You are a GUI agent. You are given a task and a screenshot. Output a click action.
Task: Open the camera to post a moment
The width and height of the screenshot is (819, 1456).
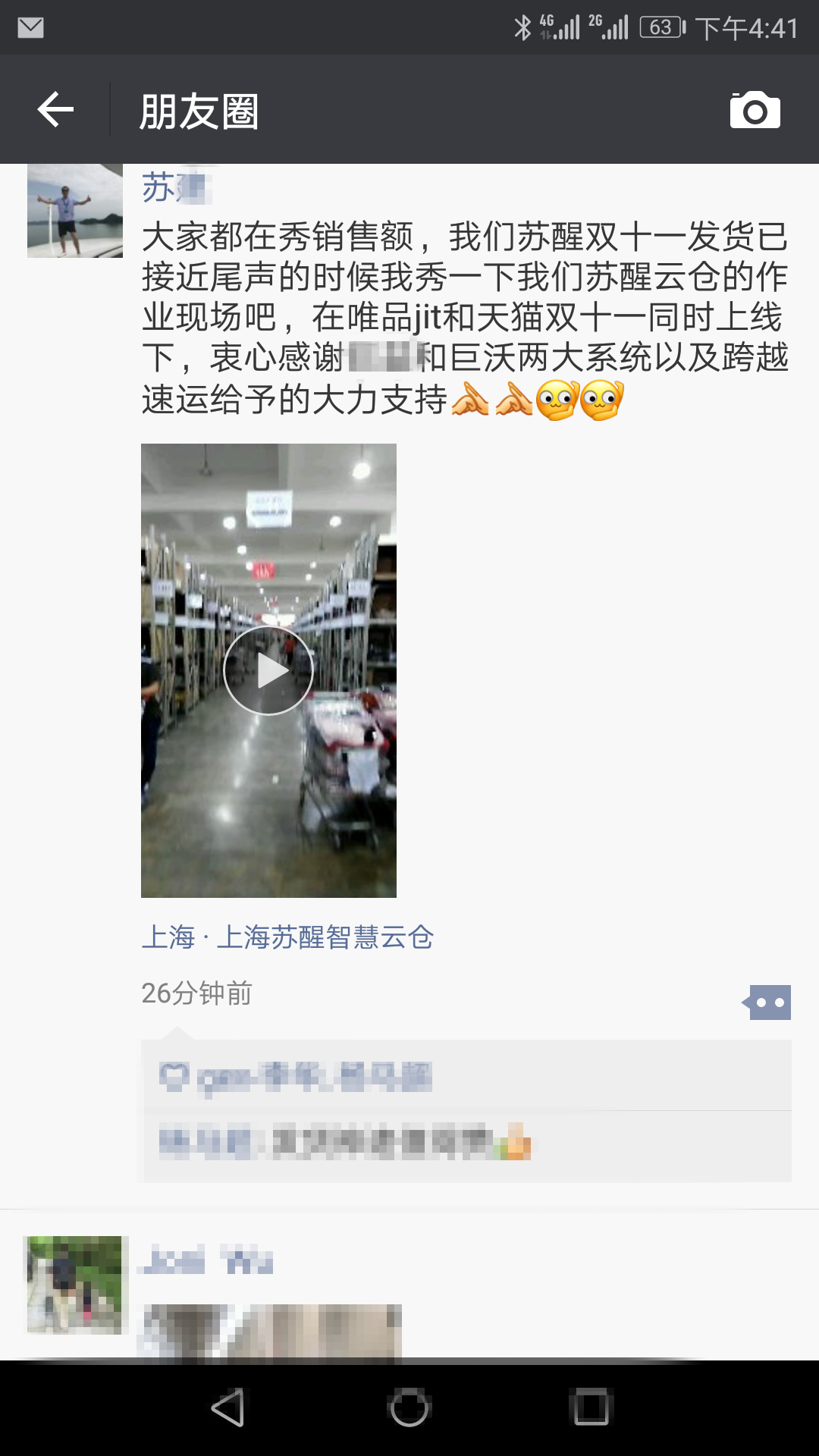pyautogui.click(x=755, y=111)
